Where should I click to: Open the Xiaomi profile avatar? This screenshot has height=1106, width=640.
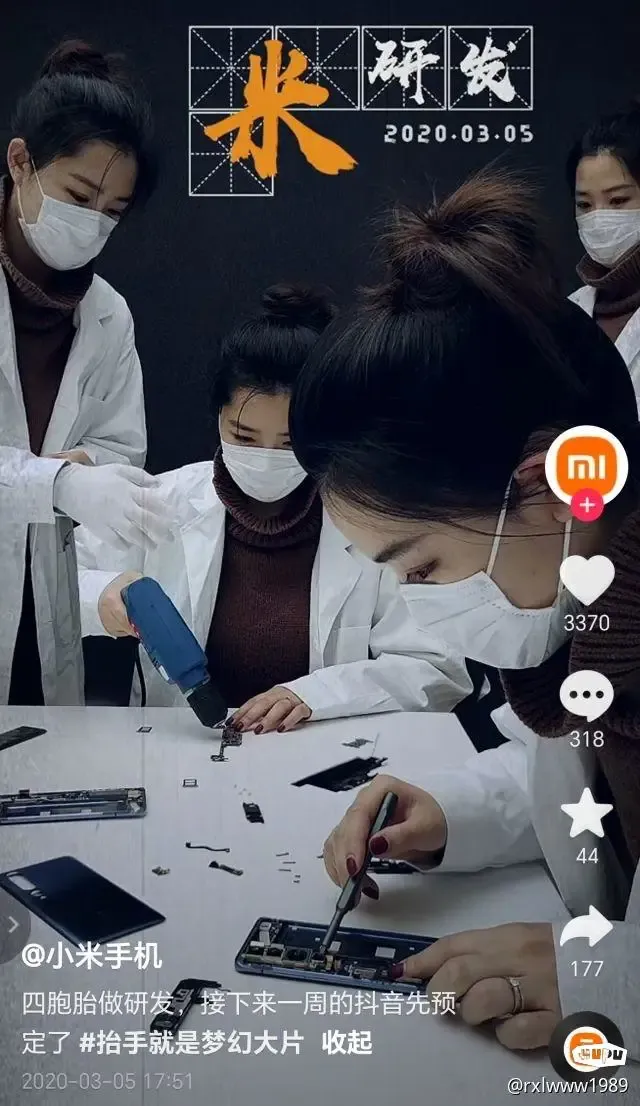click(586, 464)
